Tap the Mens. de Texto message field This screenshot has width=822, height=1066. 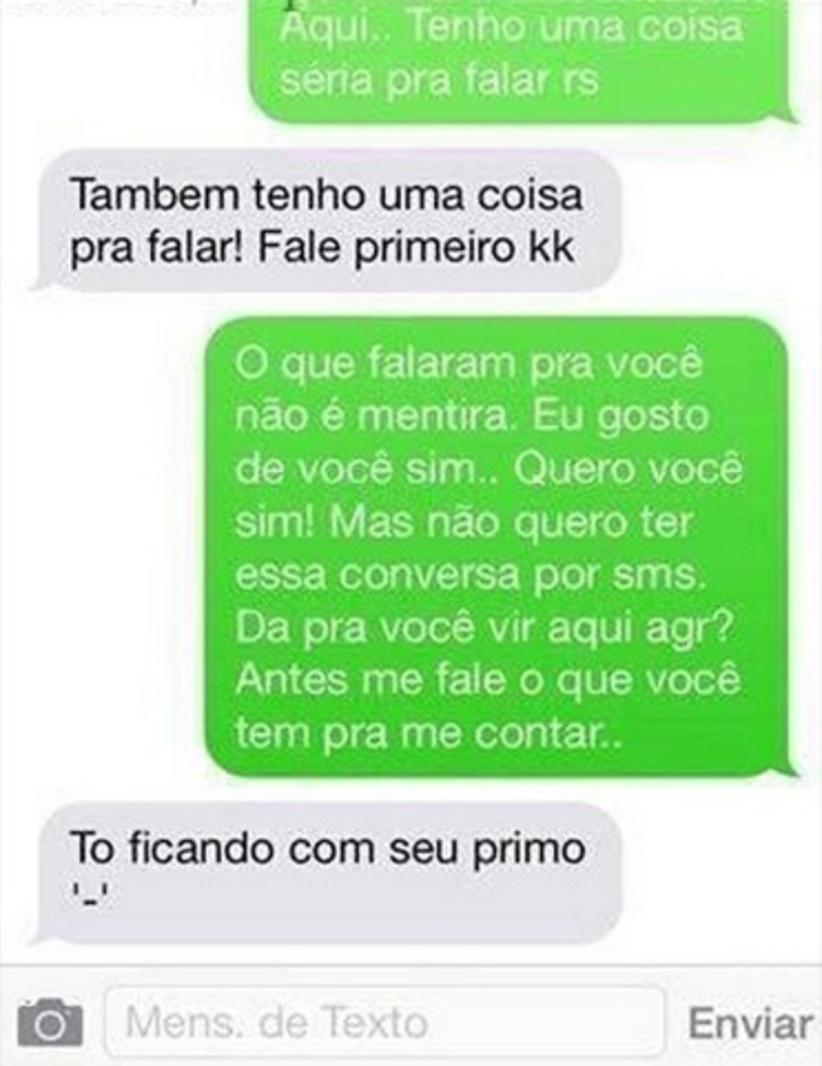384,1022
